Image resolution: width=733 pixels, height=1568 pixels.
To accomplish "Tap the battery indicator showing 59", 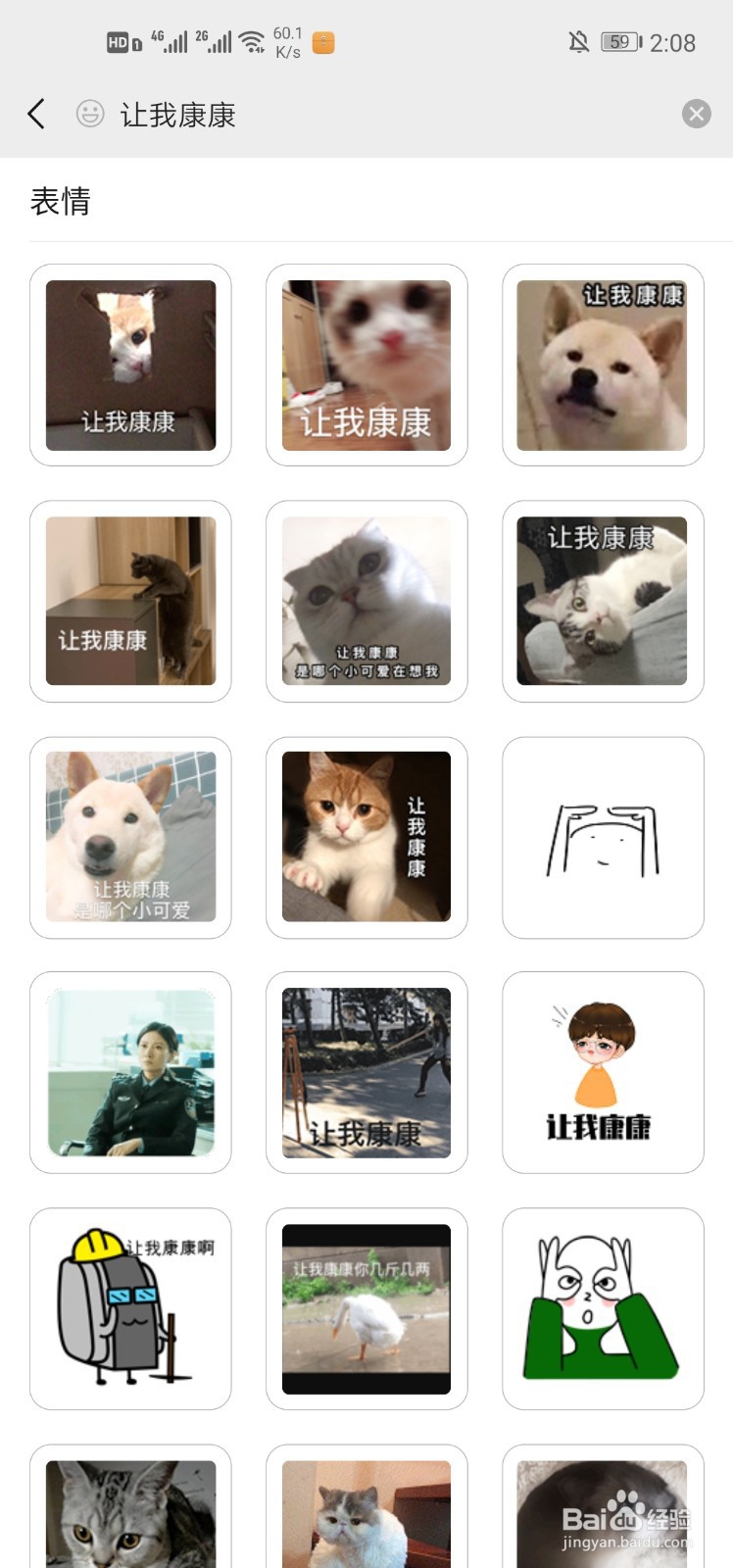I will [x=619, y=41].
